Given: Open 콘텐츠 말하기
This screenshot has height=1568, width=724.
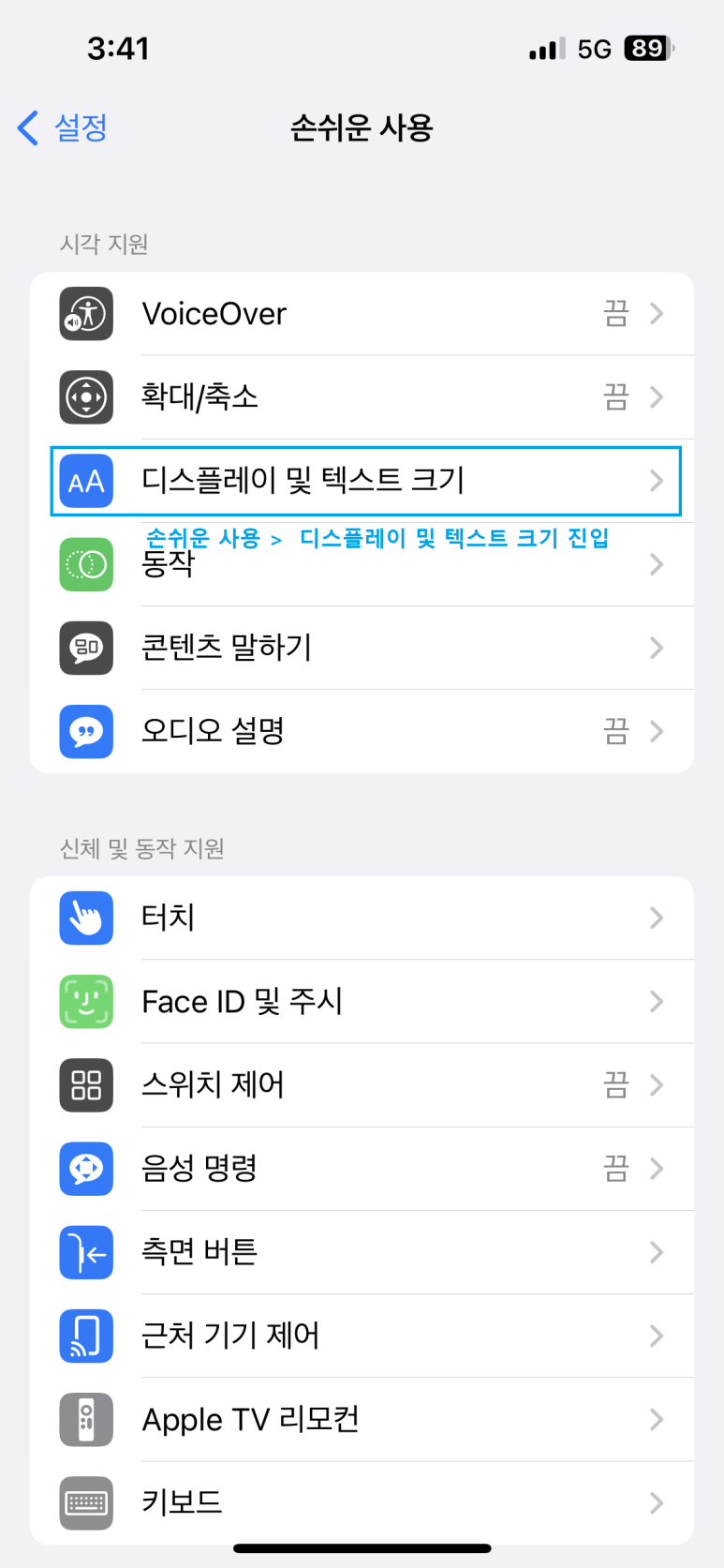Looking at the screenshot, I should coord(362,648).
